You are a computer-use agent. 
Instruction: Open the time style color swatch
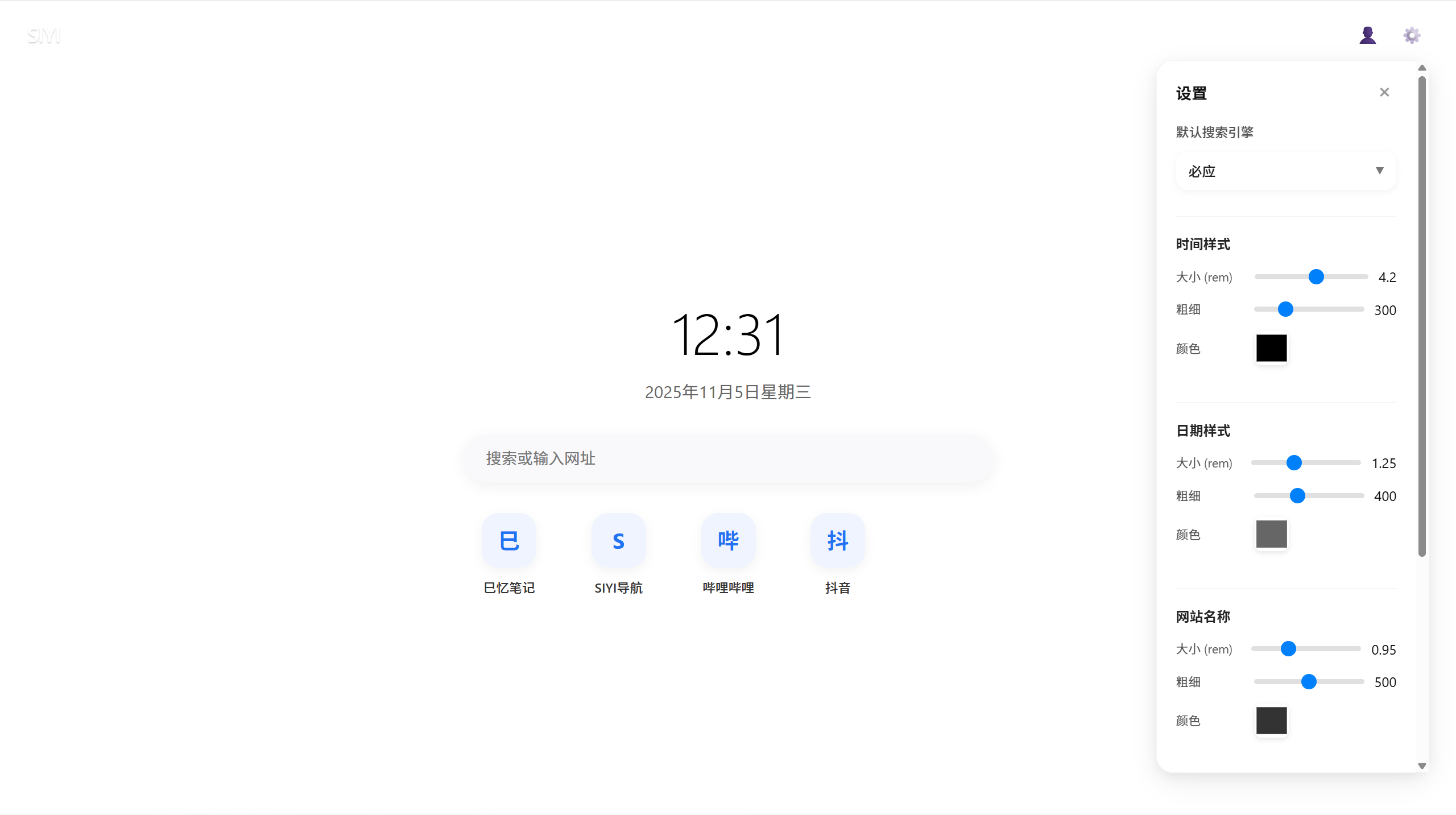(1271, 348)
